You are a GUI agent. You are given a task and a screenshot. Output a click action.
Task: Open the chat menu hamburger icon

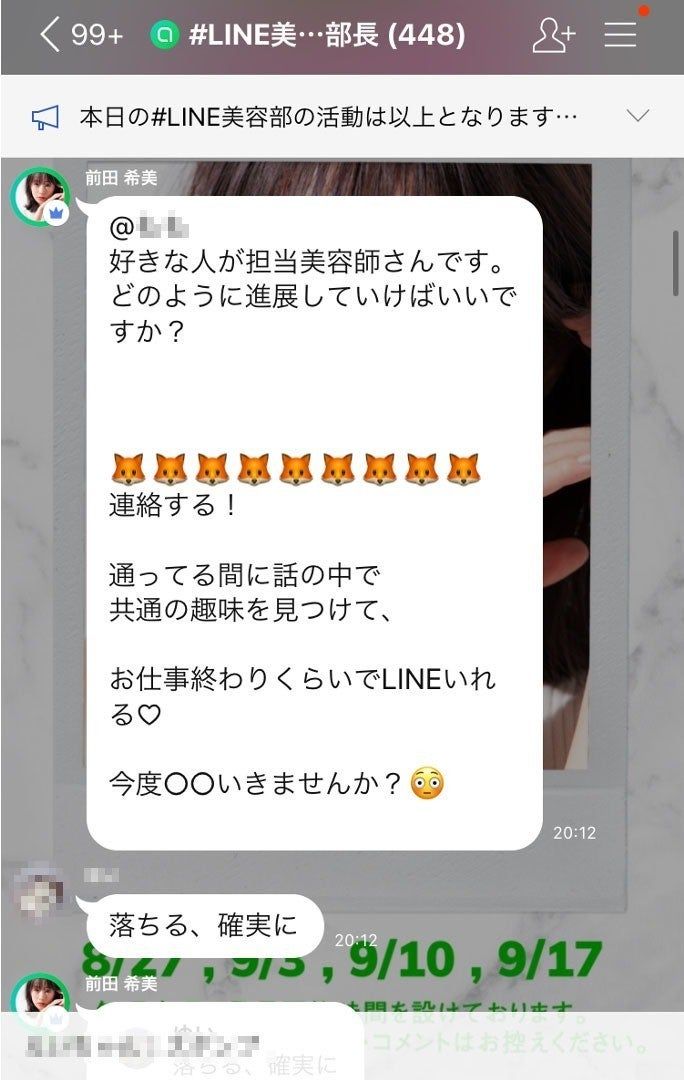(621, 36)
